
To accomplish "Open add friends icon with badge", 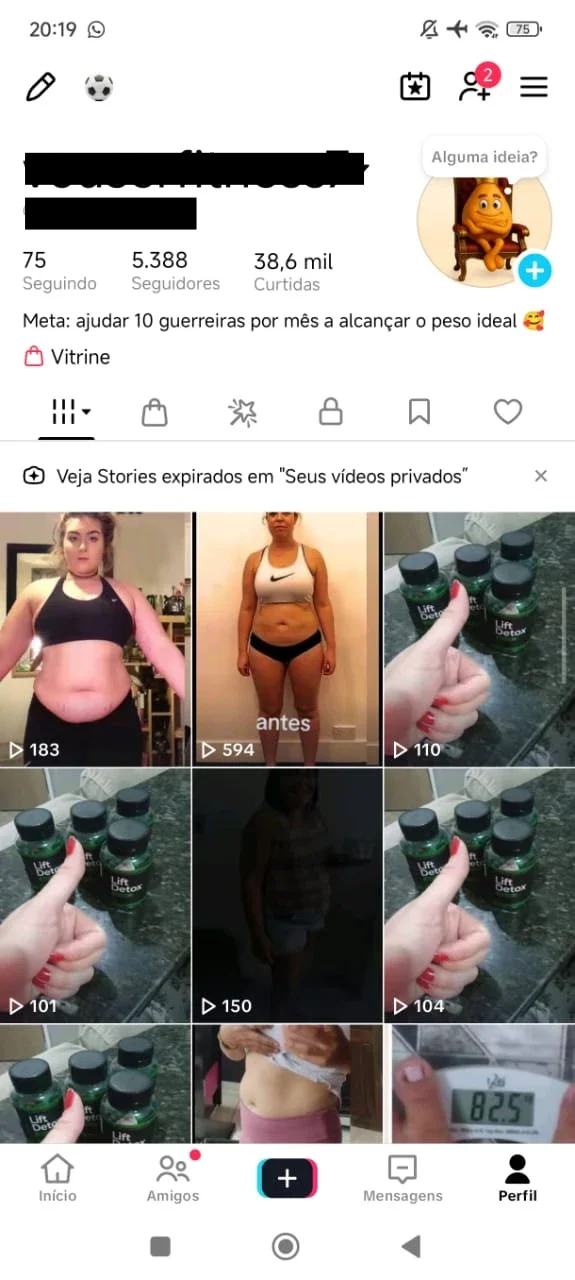I will pos(477,84).
